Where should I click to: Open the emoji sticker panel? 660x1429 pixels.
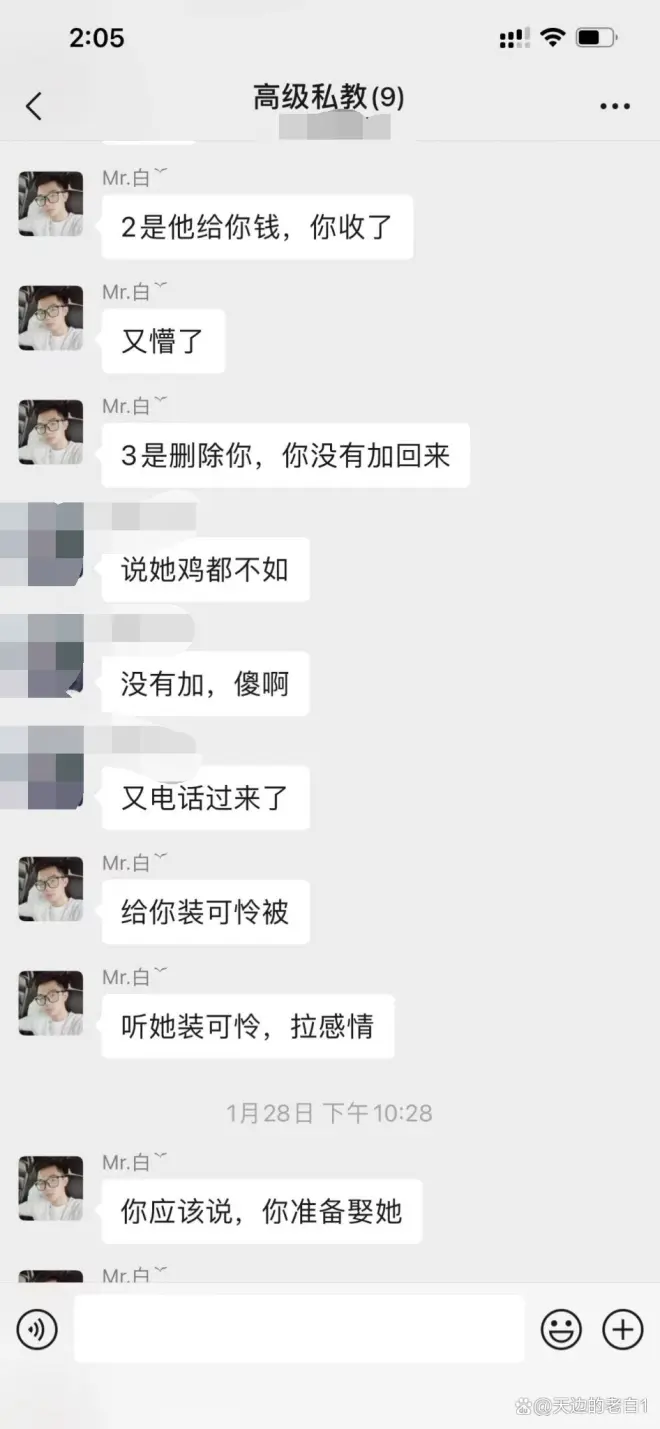[561, 1329]
